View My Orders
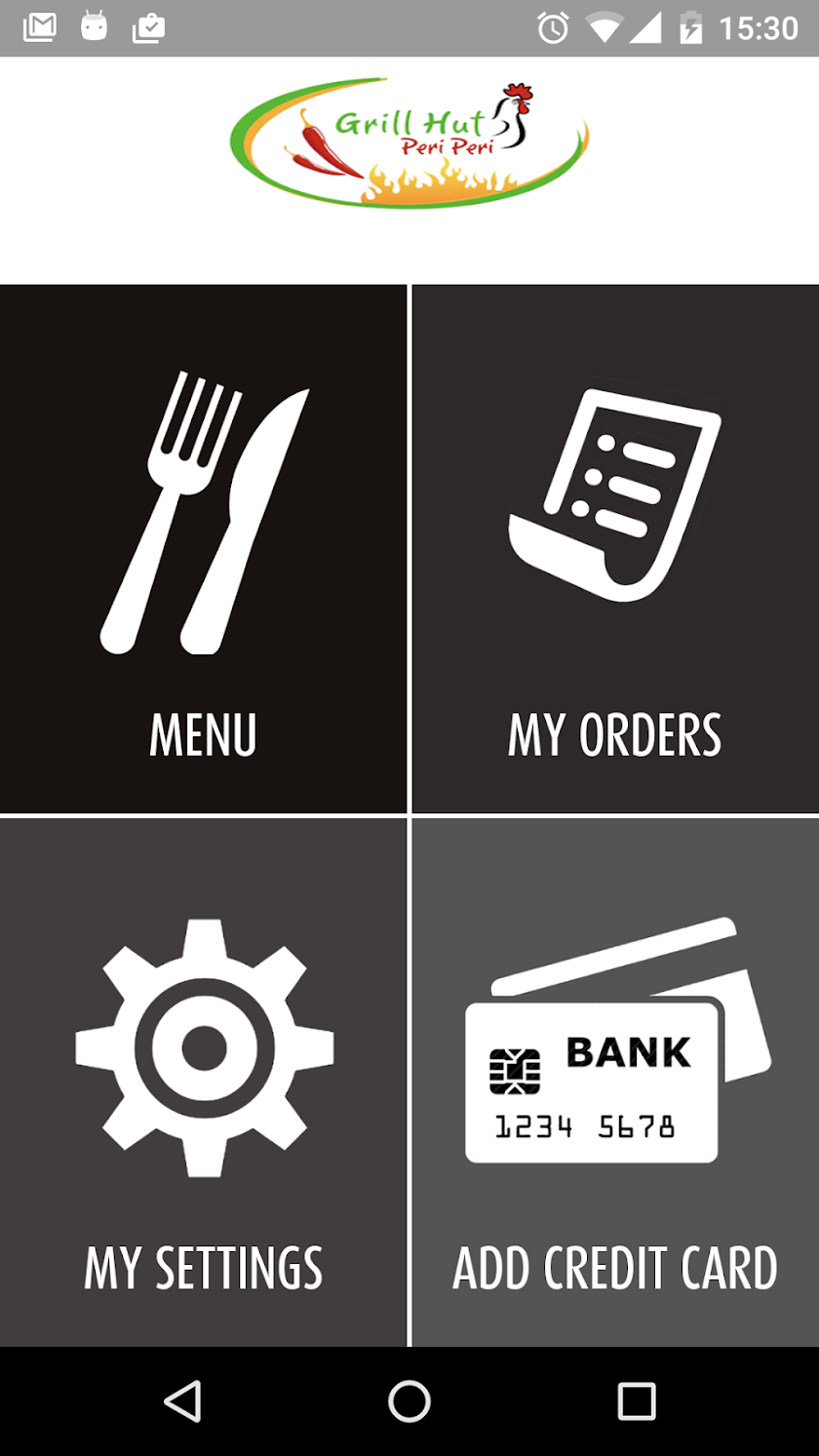 [x=615, y=549]
